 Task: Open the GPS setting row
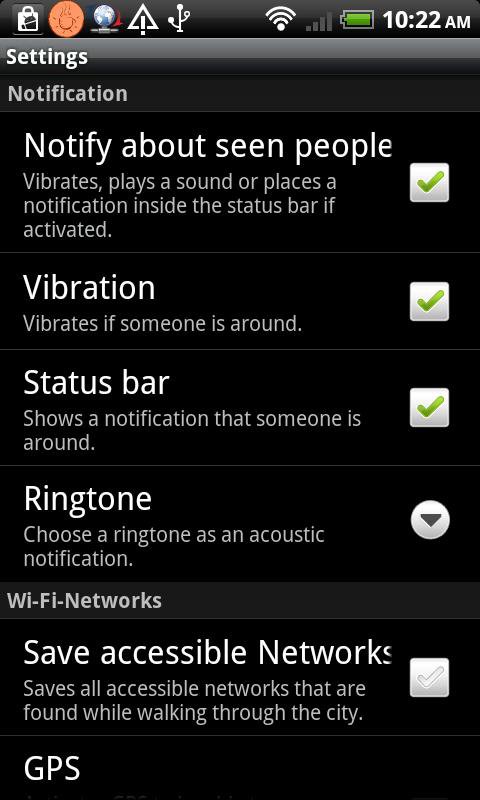click(240, 768)
